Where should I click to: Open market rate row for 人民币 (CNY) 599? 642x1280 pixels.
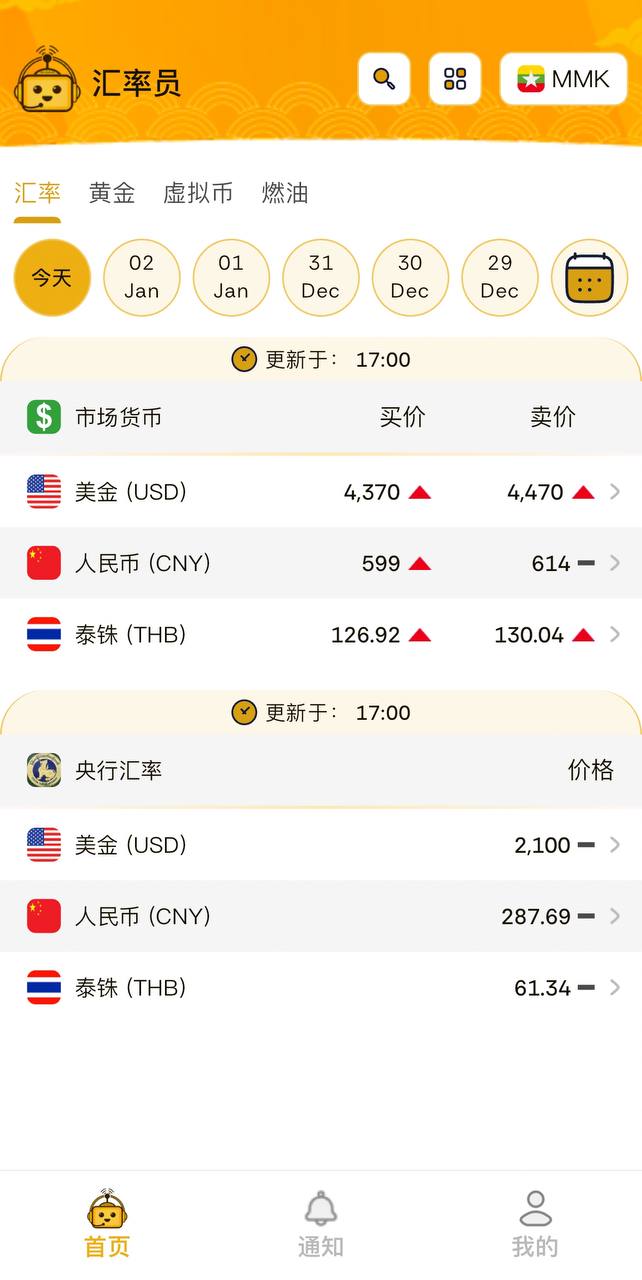coord(321,564)
